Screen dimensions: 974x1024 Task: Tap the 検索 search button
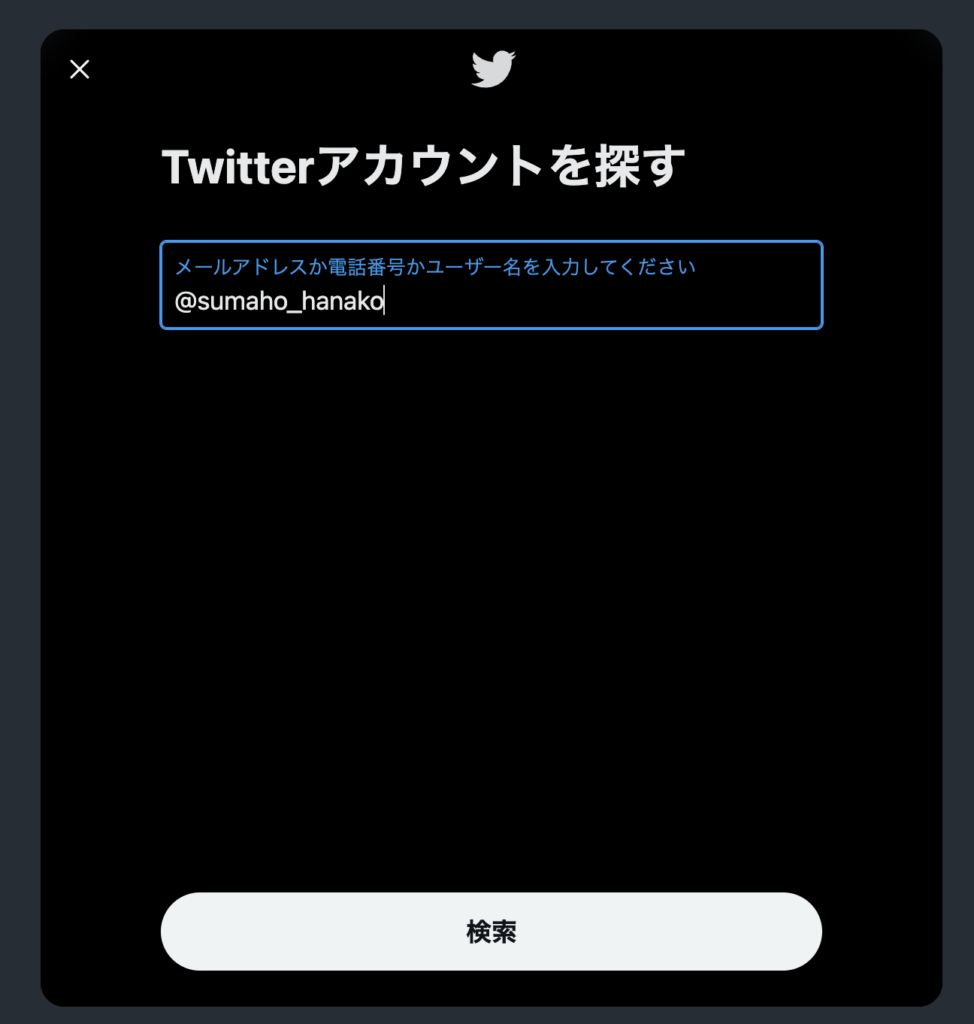pos(491,932)
